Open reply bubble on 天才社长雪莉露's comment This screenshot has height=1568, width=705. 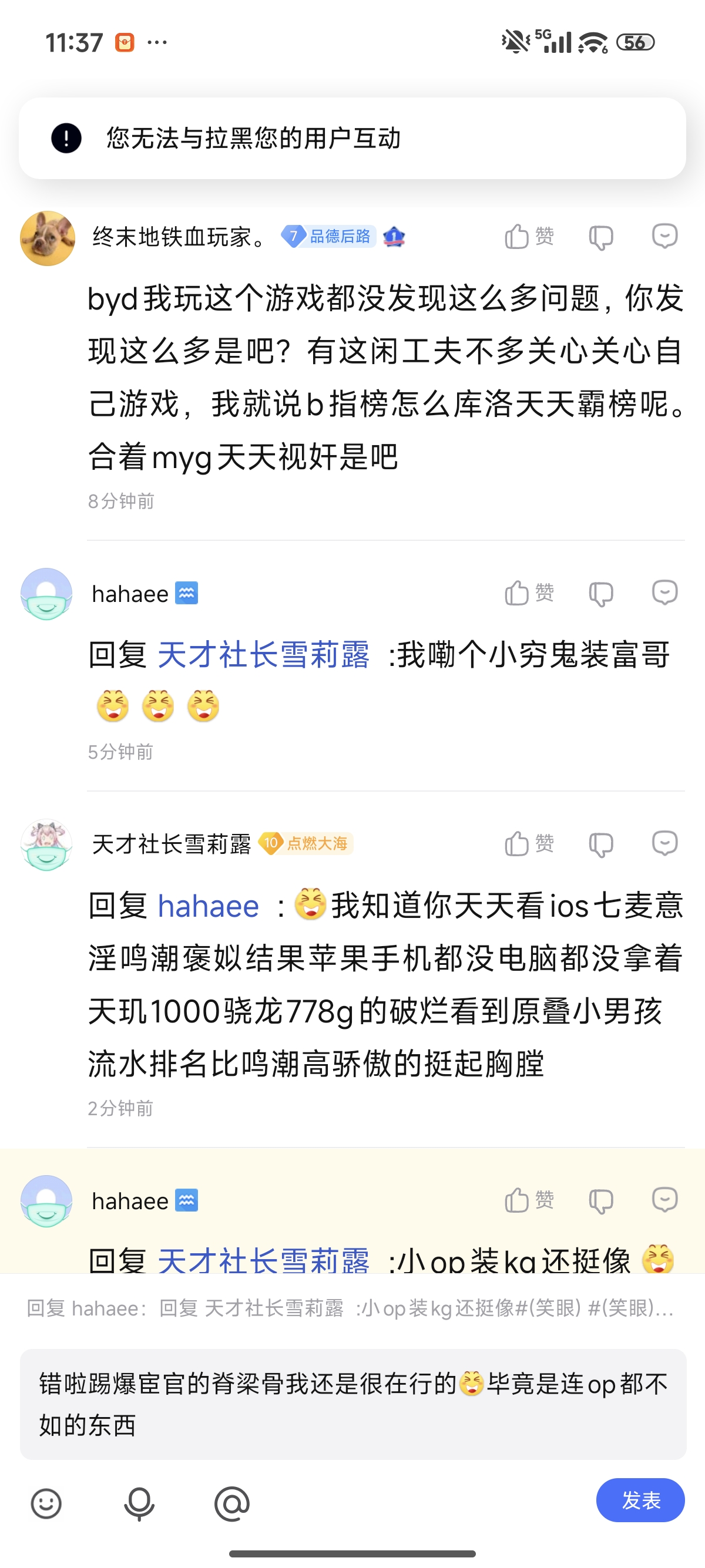(664, 844)
